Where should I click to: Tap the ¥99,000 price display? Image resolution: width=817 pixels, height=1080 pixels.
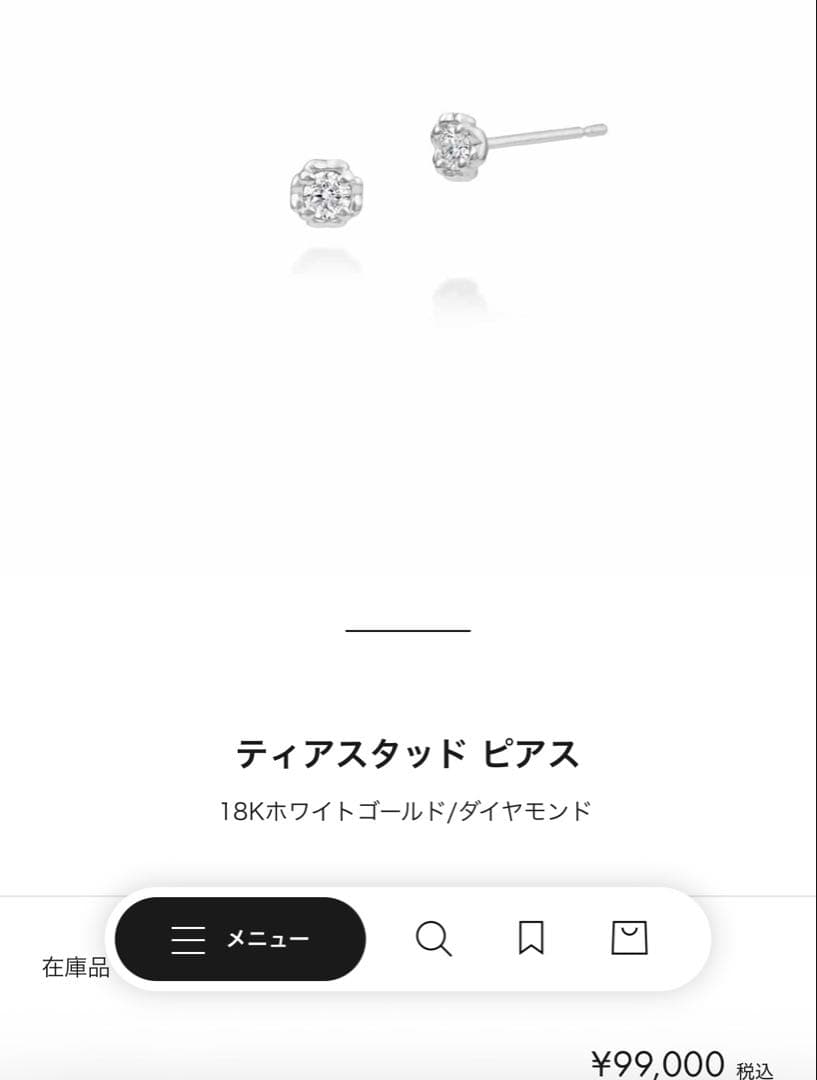pos(660,1060)
